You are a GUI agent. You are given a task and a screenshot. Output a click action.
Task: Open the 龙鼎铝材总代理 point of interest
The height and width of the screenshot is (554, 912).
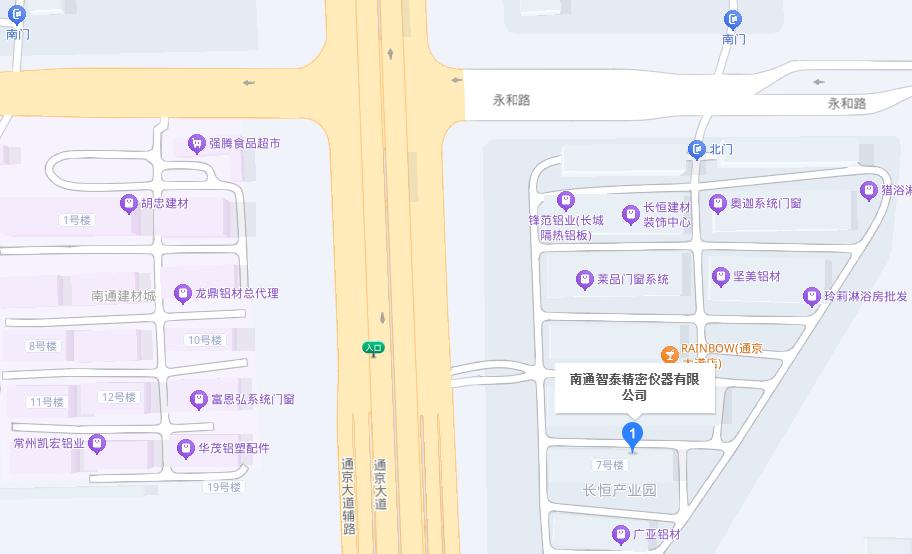182,293
